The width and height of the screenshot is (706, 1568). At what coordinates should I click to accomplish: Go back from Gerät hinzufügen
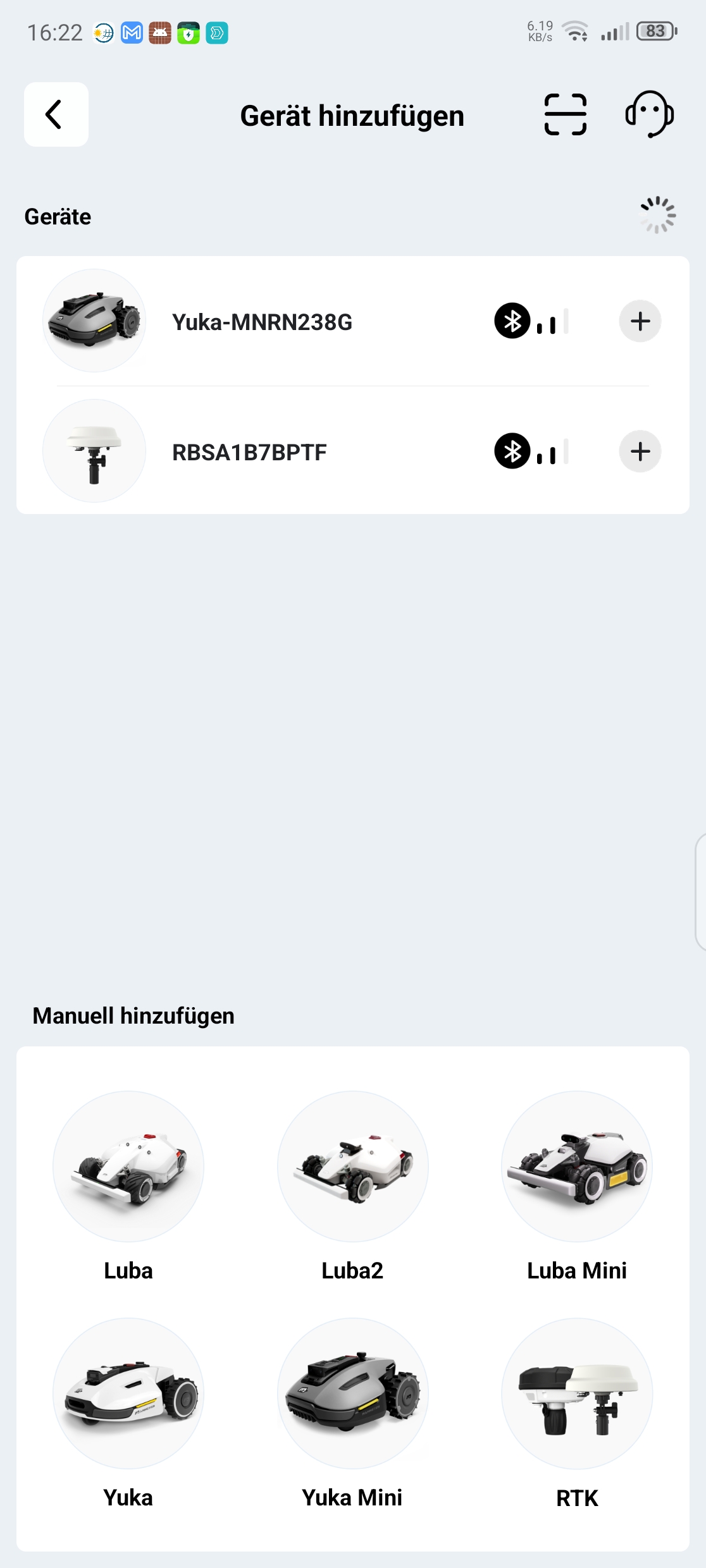56,114
